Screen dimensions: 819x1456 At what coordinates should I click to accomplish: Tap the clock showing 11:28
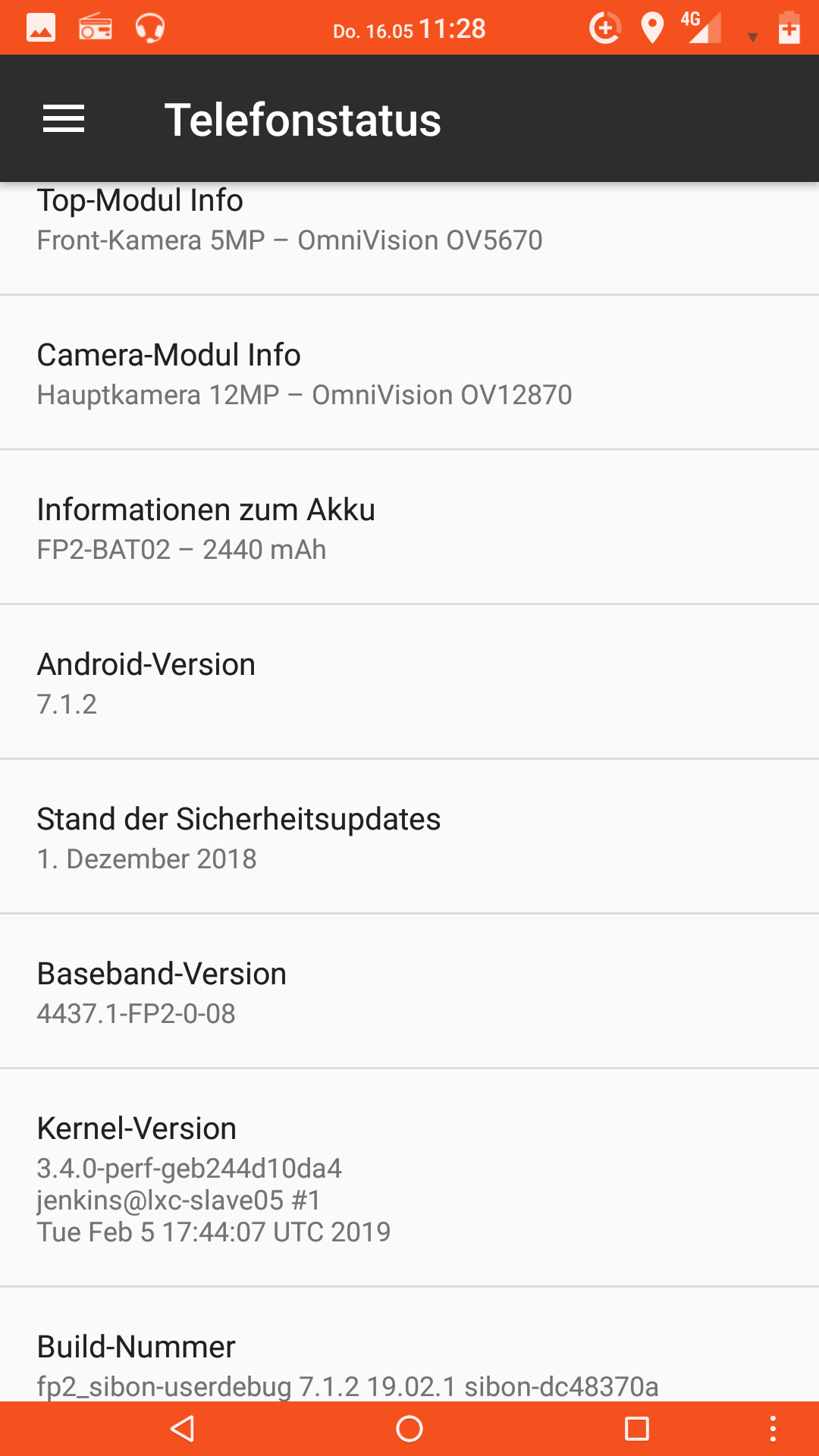tap(453, 27)
